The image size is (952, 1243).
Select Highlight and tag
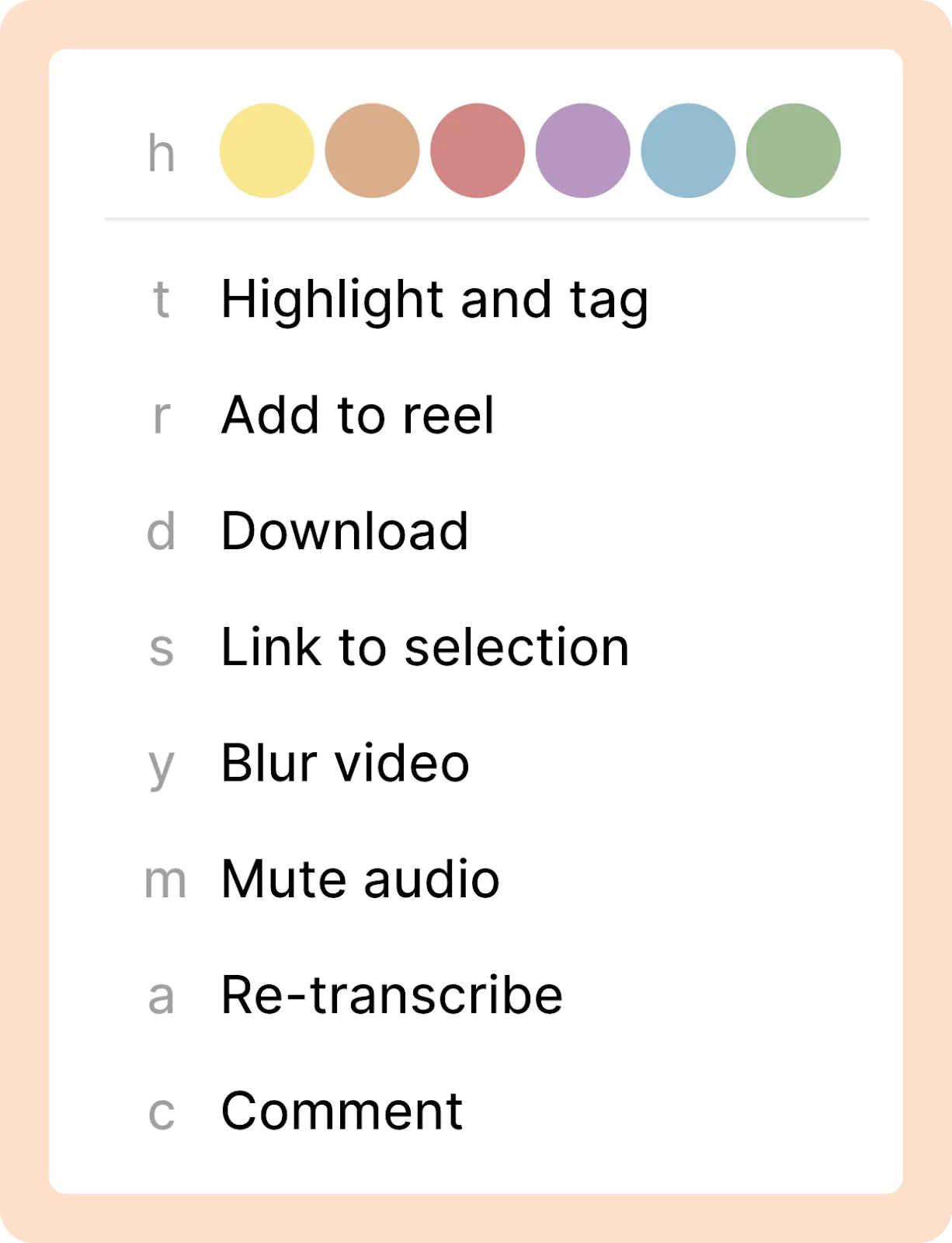(x=433, y=300)
